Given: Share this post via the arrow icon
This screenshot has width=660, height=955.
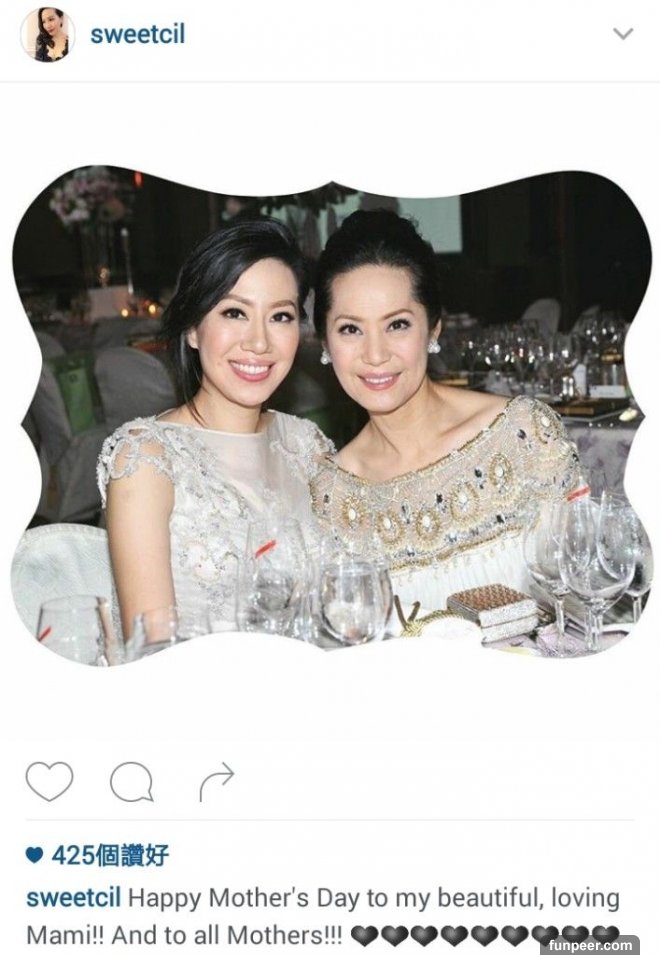Looking at the screenshot, I should pos(216,781).
